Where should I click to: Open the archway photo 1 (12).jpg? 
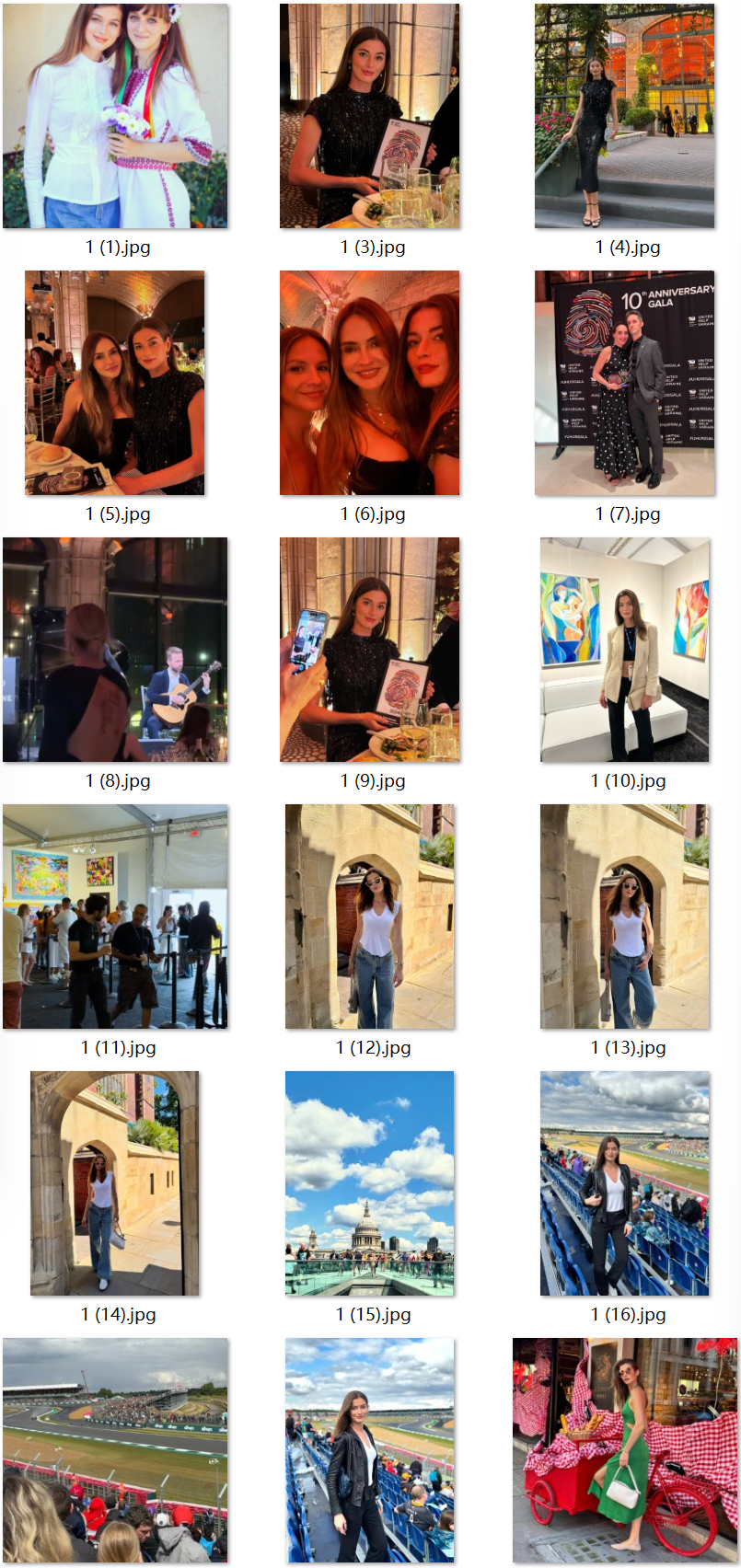pyautogui.click(x=369, y=917)
